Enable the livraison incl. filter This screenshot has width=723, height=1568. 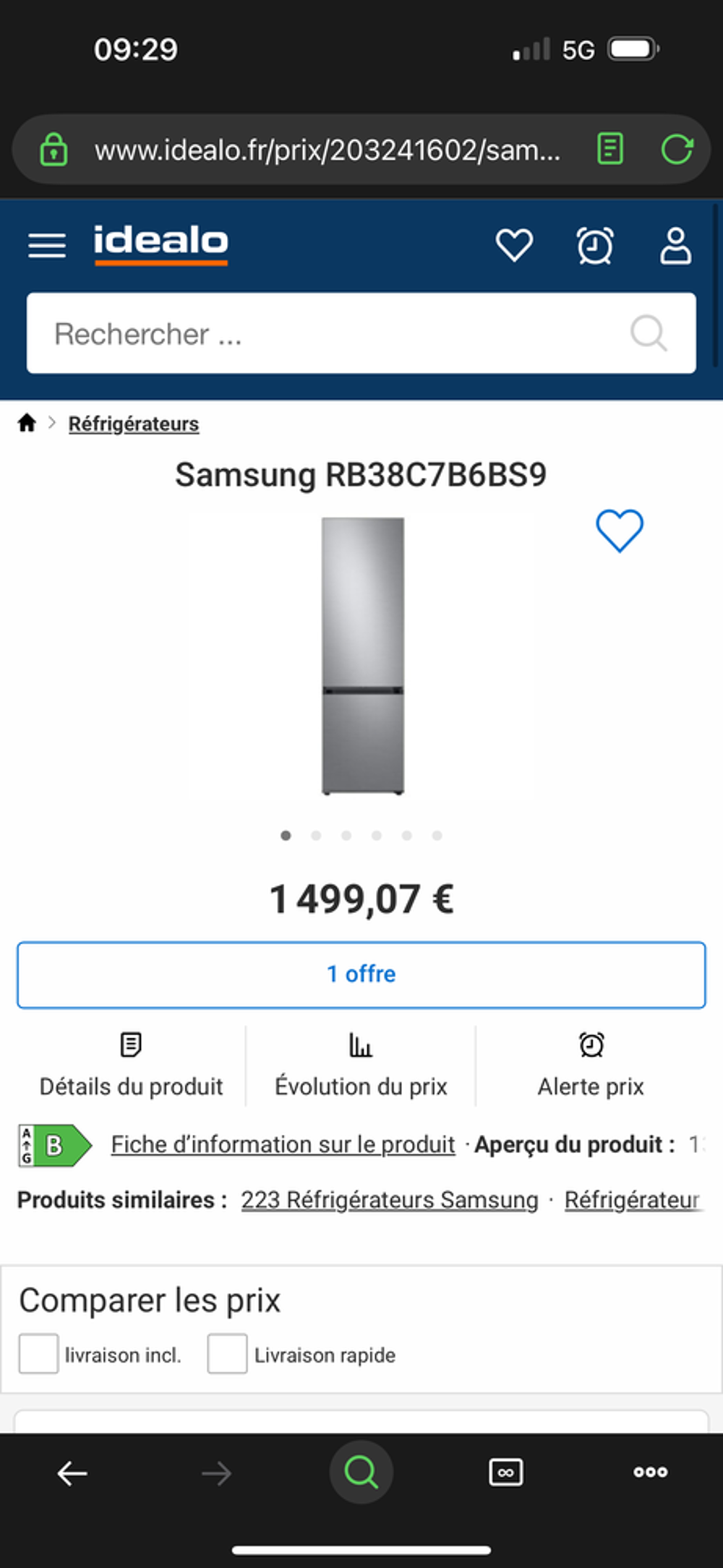[40, 1355]
